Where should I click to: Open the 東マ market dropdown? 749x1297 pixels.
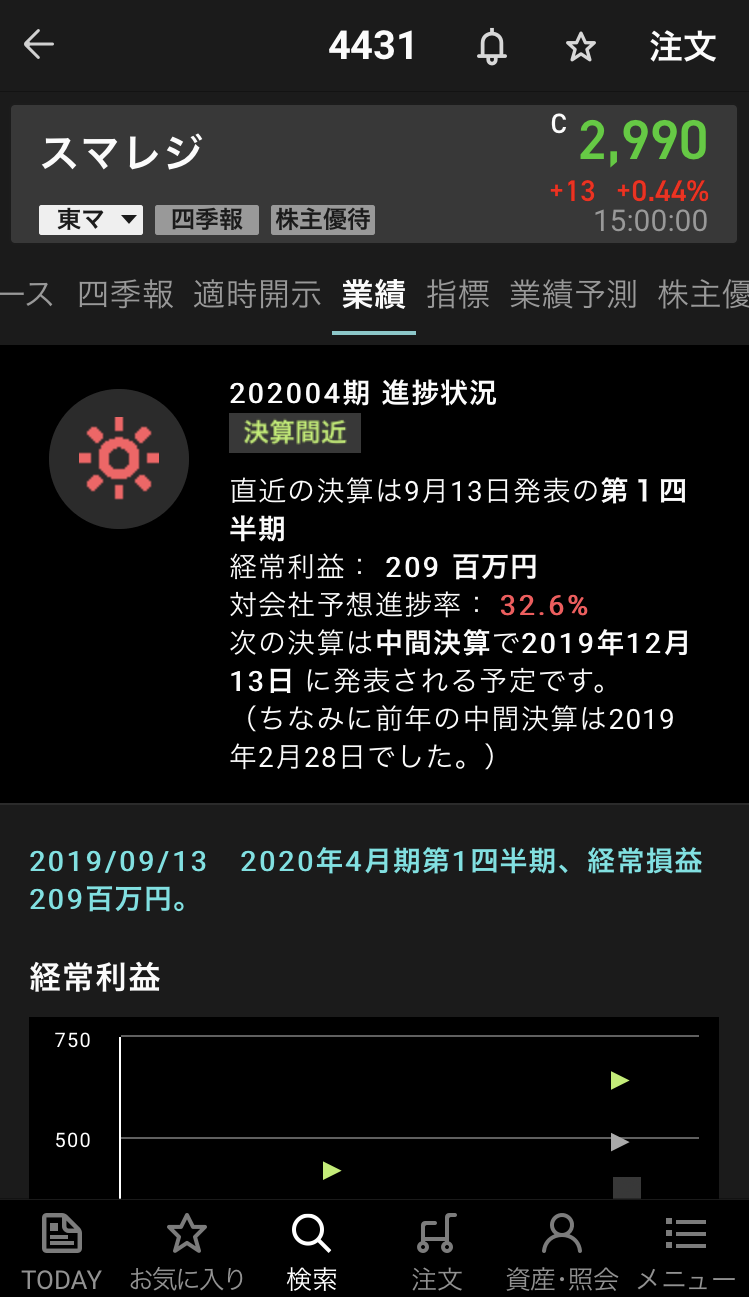click(91, 220)
